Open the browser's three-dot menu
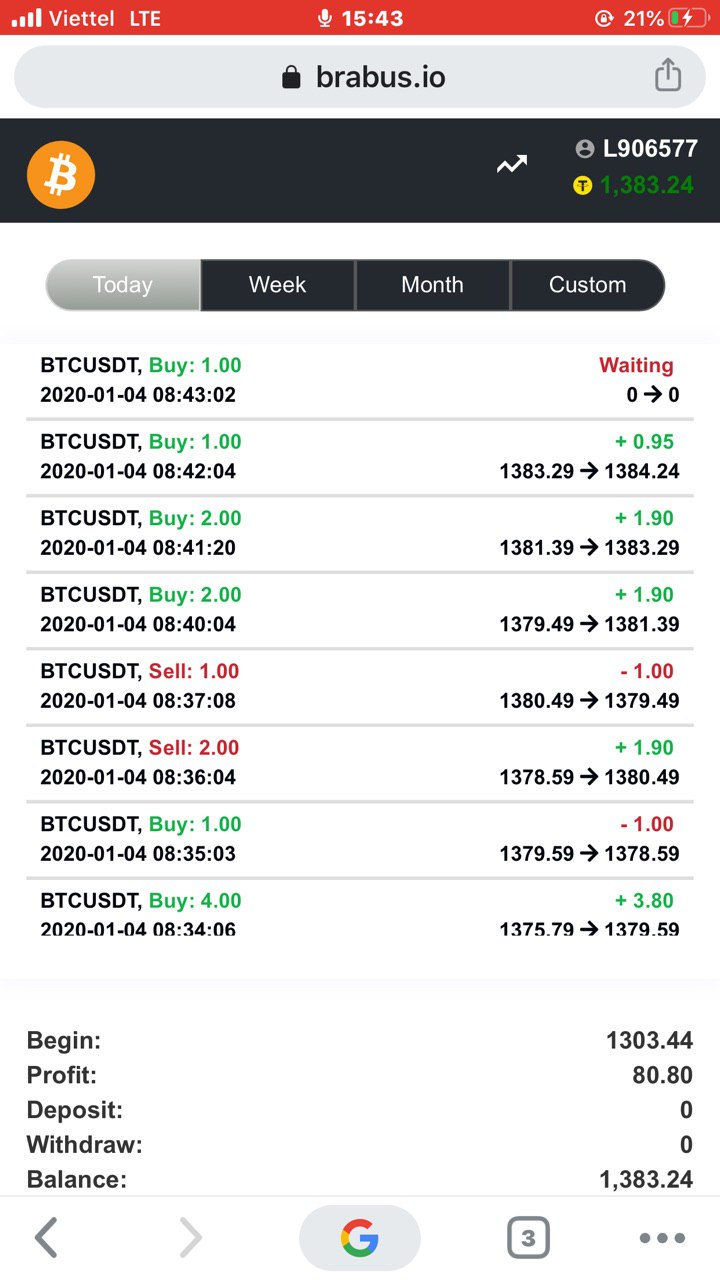The height and width of the screenshot is (1280, 720). [x=662, y=1238]
